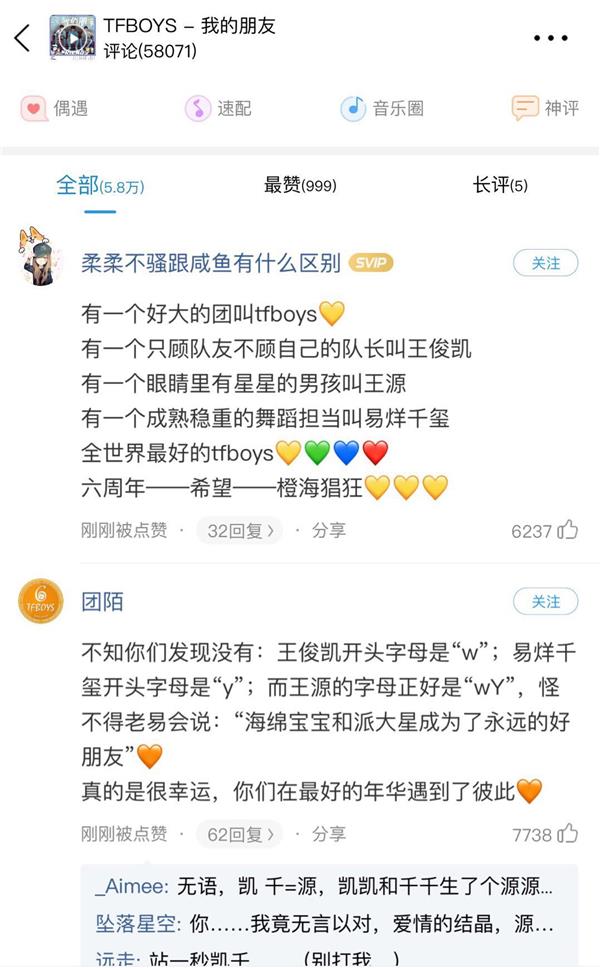Share the first comment via 分享
This screenshot has height=968, width=600.
pyautogui.click(x=329, y=530)
